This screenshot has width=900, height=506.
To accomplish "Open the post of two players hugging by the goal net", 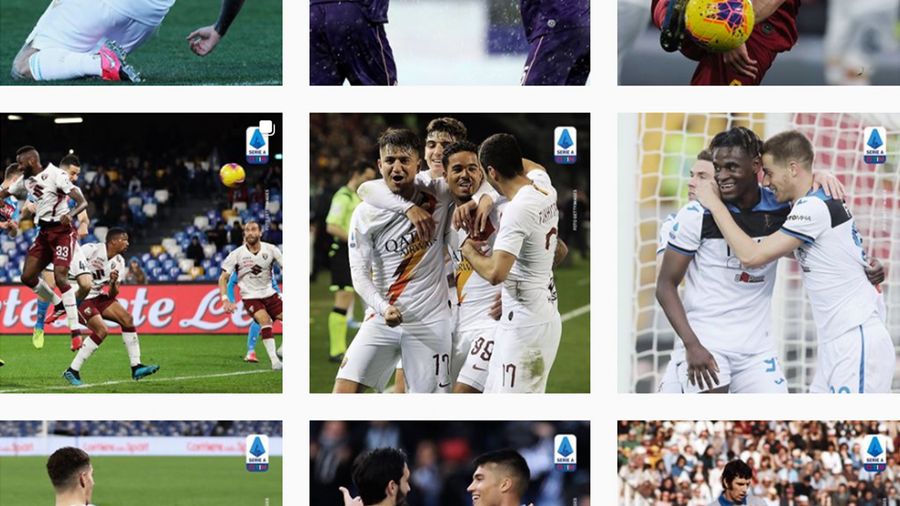I will point(758,252).
